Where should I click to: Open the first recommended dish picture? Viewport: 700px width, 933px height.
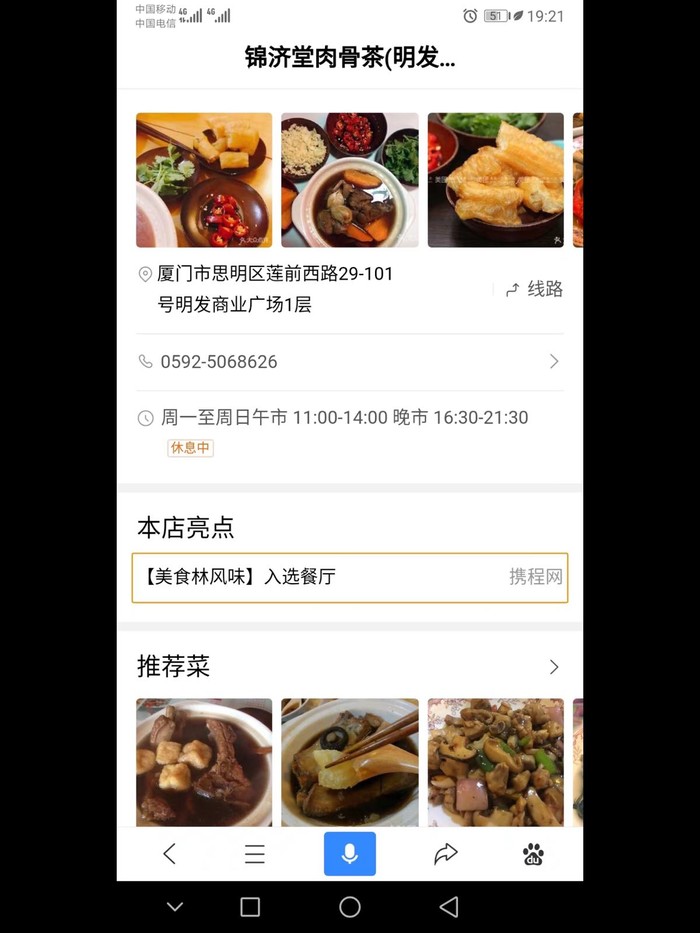204,762
